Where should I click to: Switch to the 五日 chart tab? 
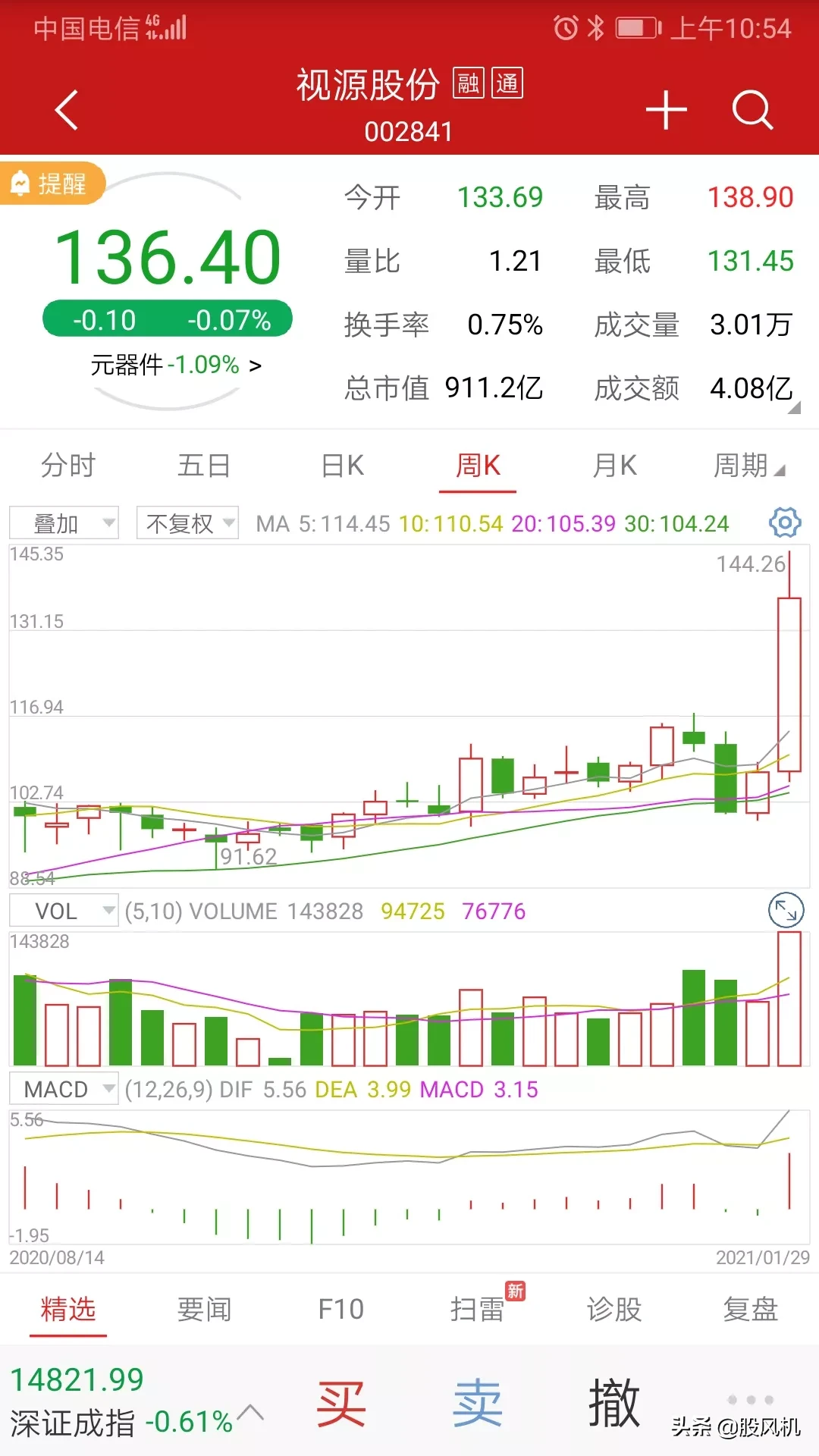204,466
